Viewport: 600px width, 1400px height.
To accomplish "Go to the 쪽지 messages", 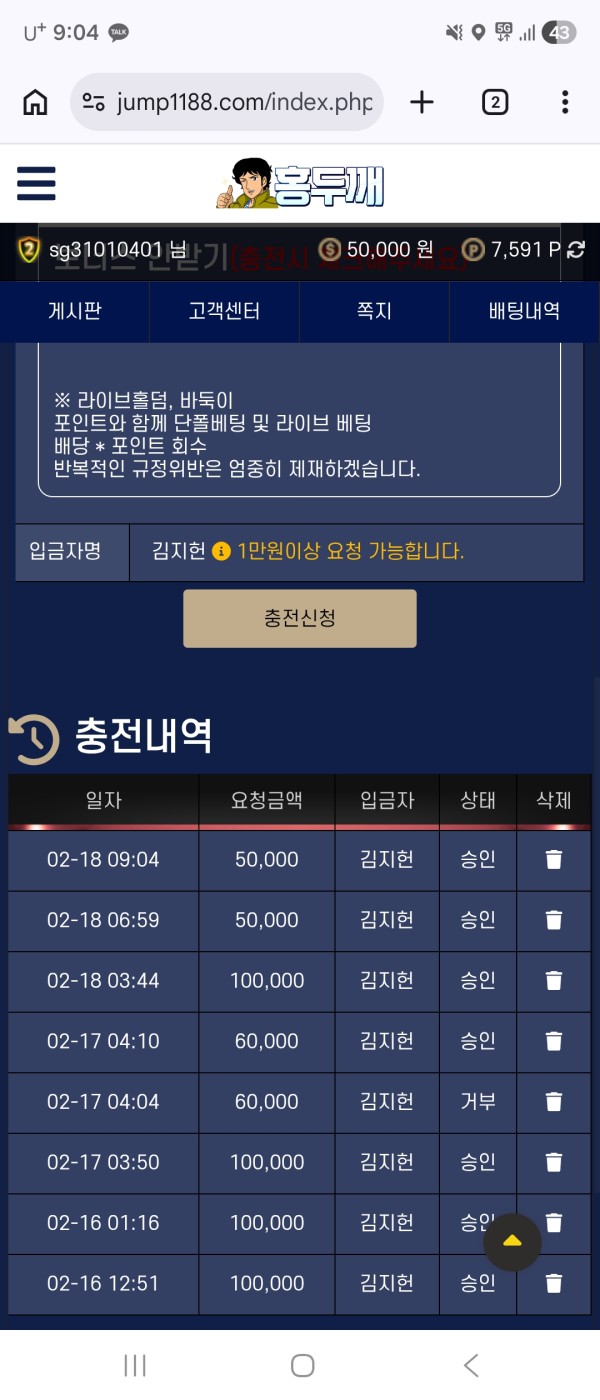I will pos(374,311).
